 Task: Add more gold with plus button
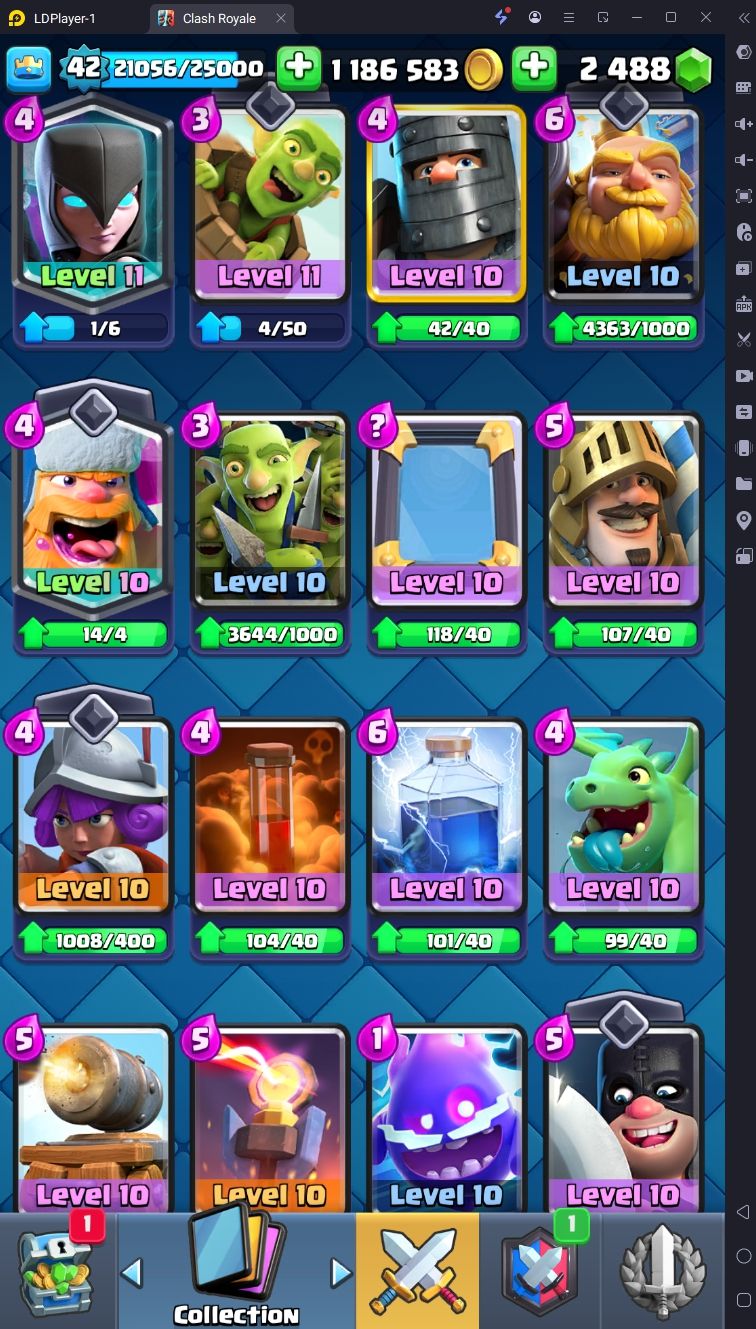tap(298, 68)
